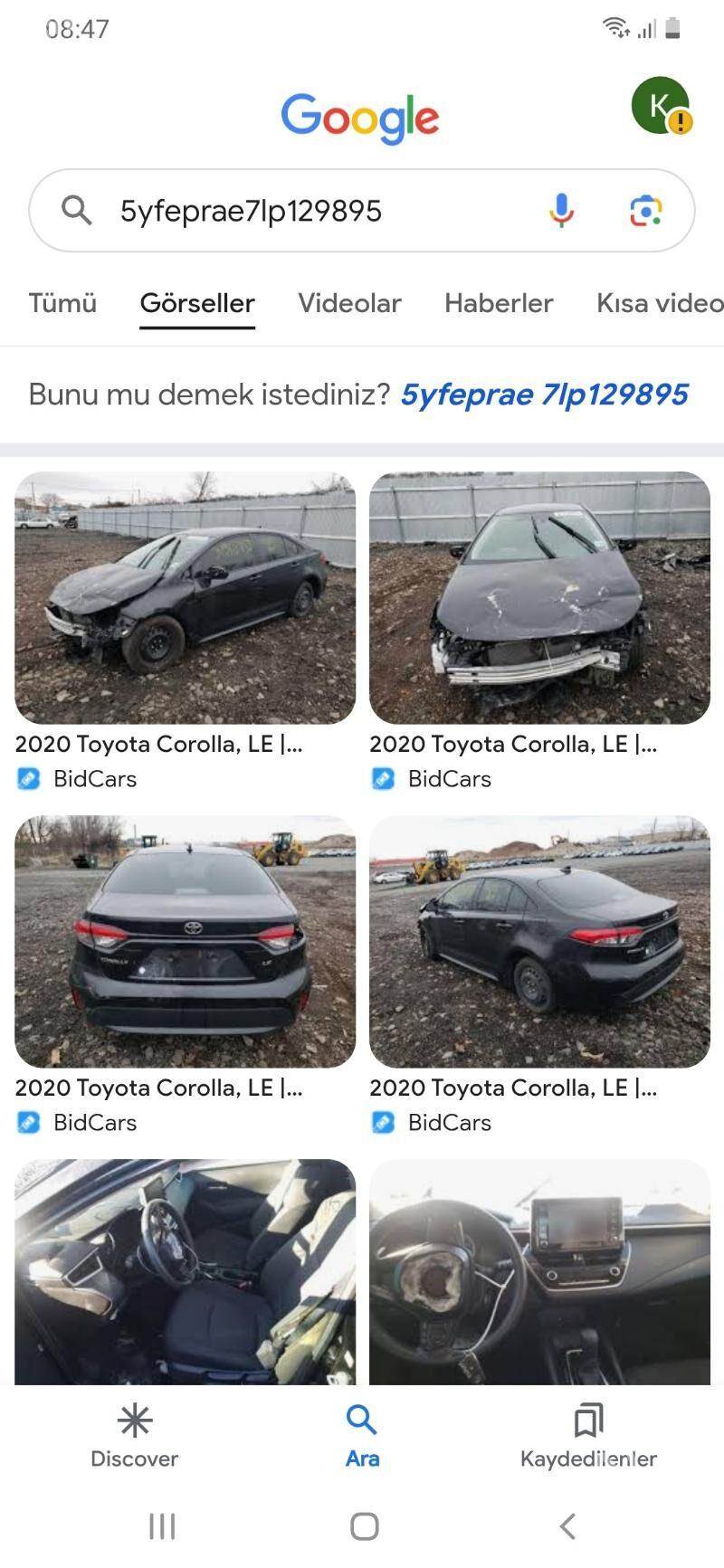Screen dimensions: 724x1568
Task: Open the Kaydedilenler saved items tab
Action: click(588, 1436)
